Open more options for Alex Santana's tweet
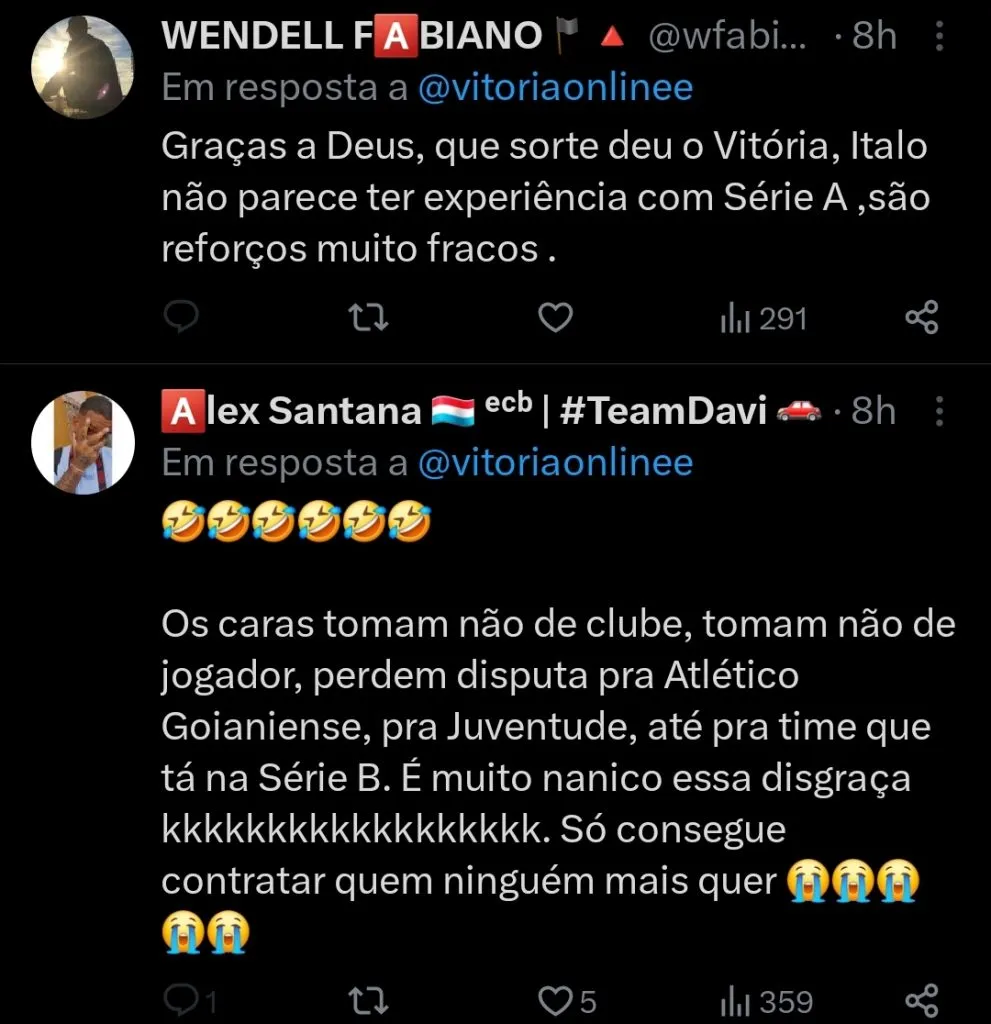The image size is (991, 1024). tap(938, 410)
